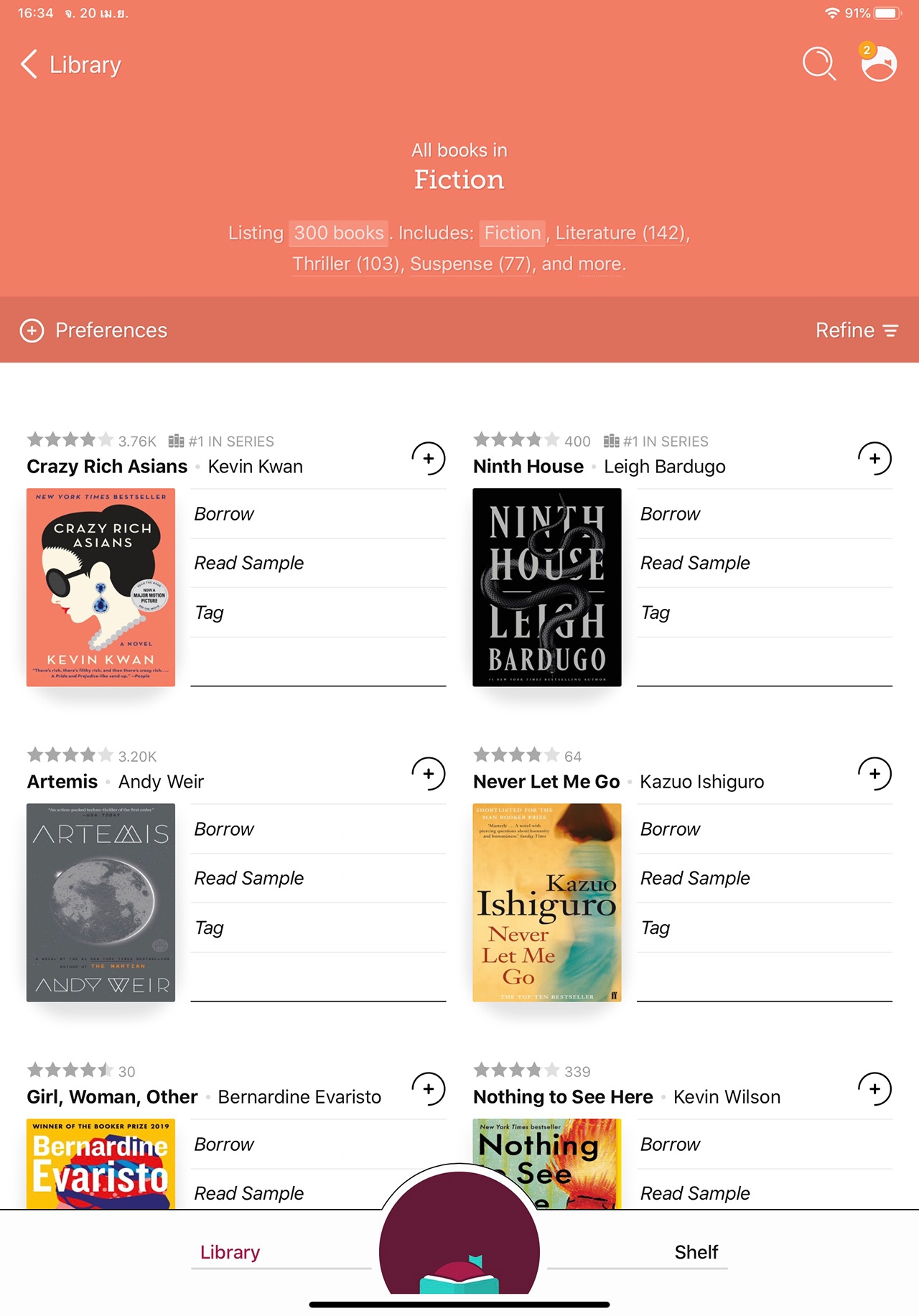919x1316 pixels.
Task: Read a sample of Ninth House
Action: pyautogui.click(x=694, y=563)
